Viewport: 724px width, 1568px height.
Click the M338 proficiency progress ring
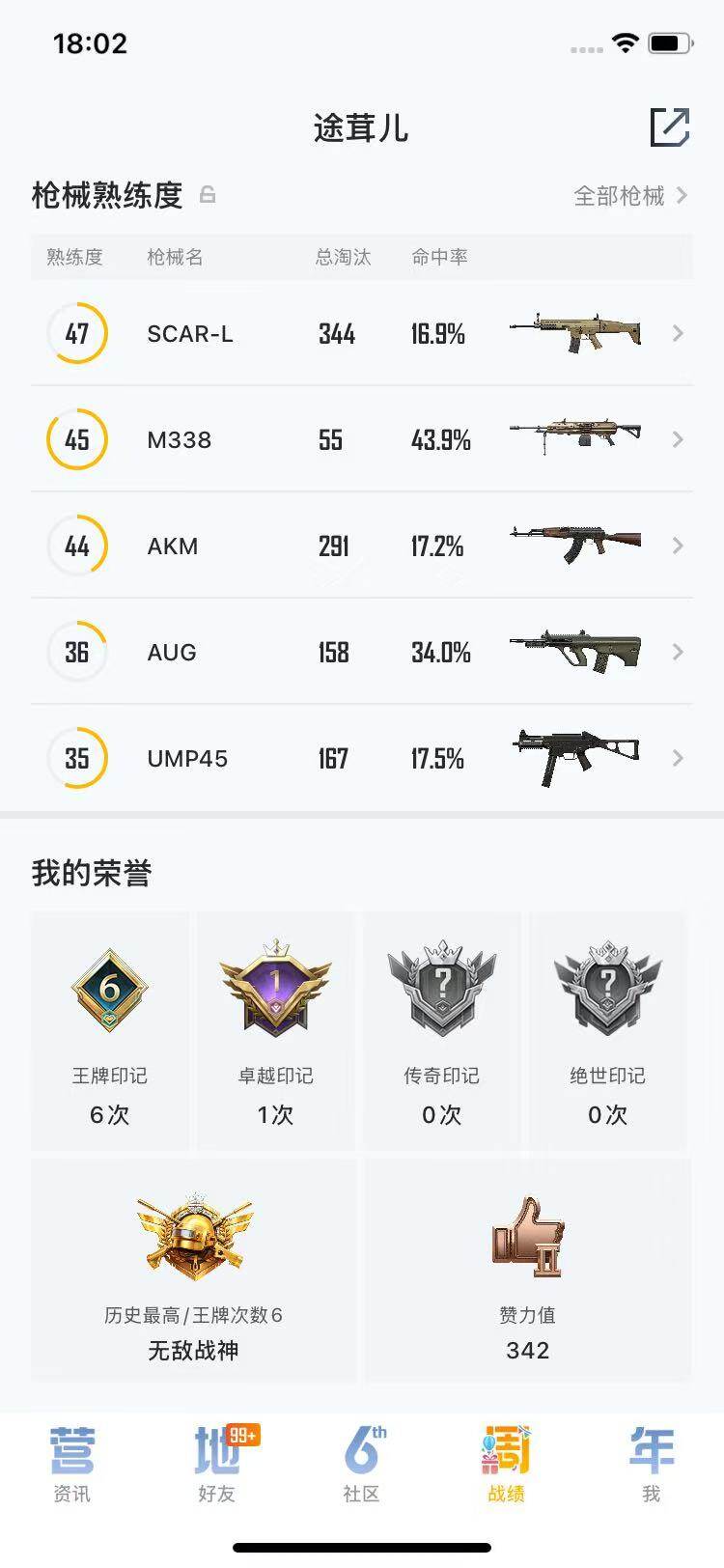click(77, 439)
